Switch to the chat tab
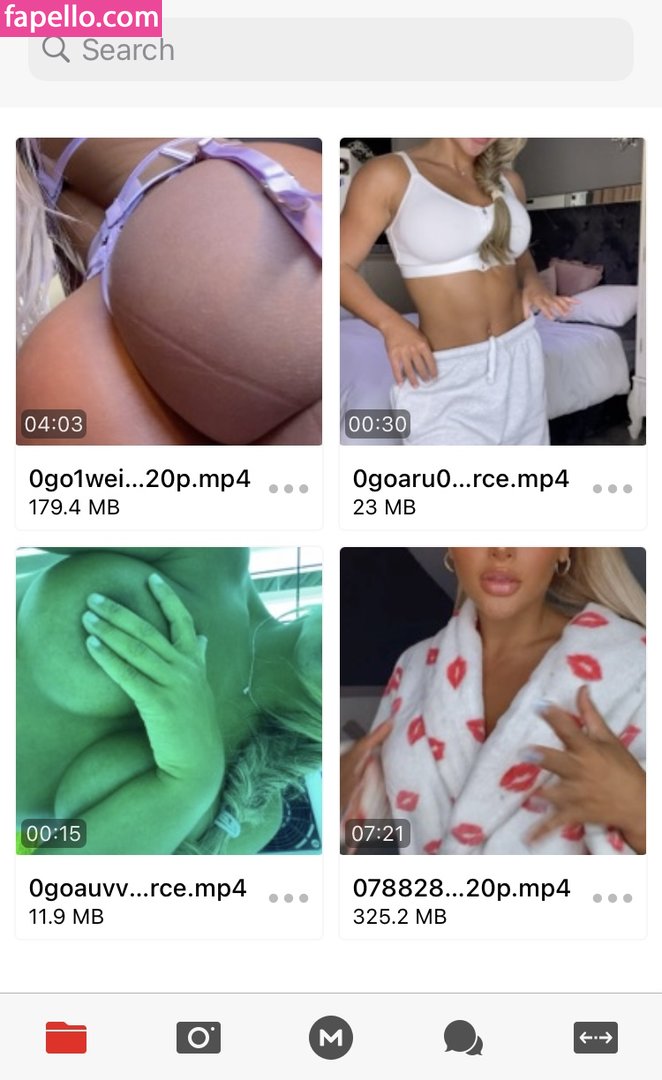This screenshot has height=1080, width=662. pyautogui.click(x=463, y=1038)
